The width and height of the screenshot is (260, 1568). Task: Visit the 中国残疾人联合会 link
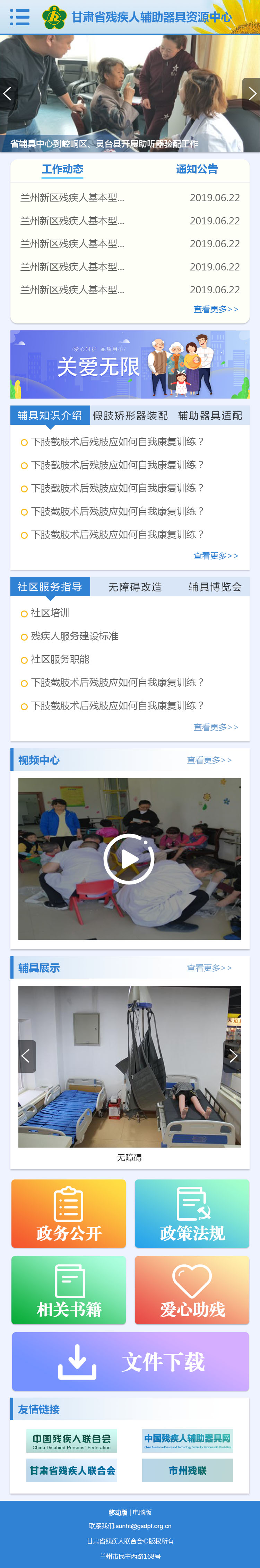pos(71,1440)
